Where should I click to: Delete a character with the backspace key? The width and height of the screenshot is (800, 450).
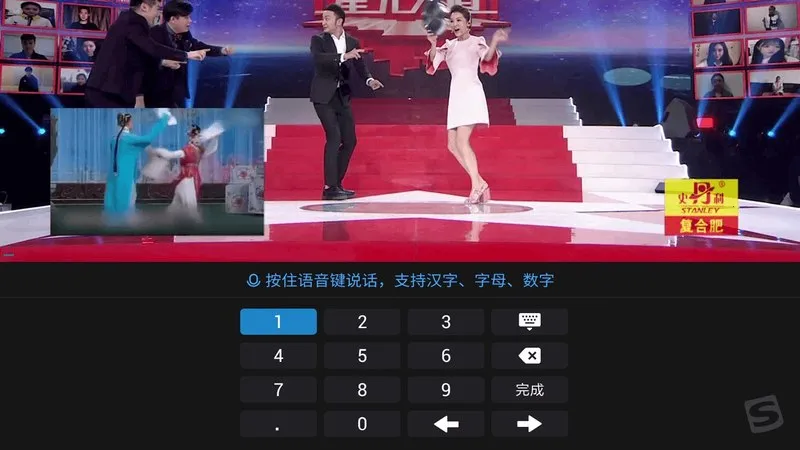[x=529, y=356]
